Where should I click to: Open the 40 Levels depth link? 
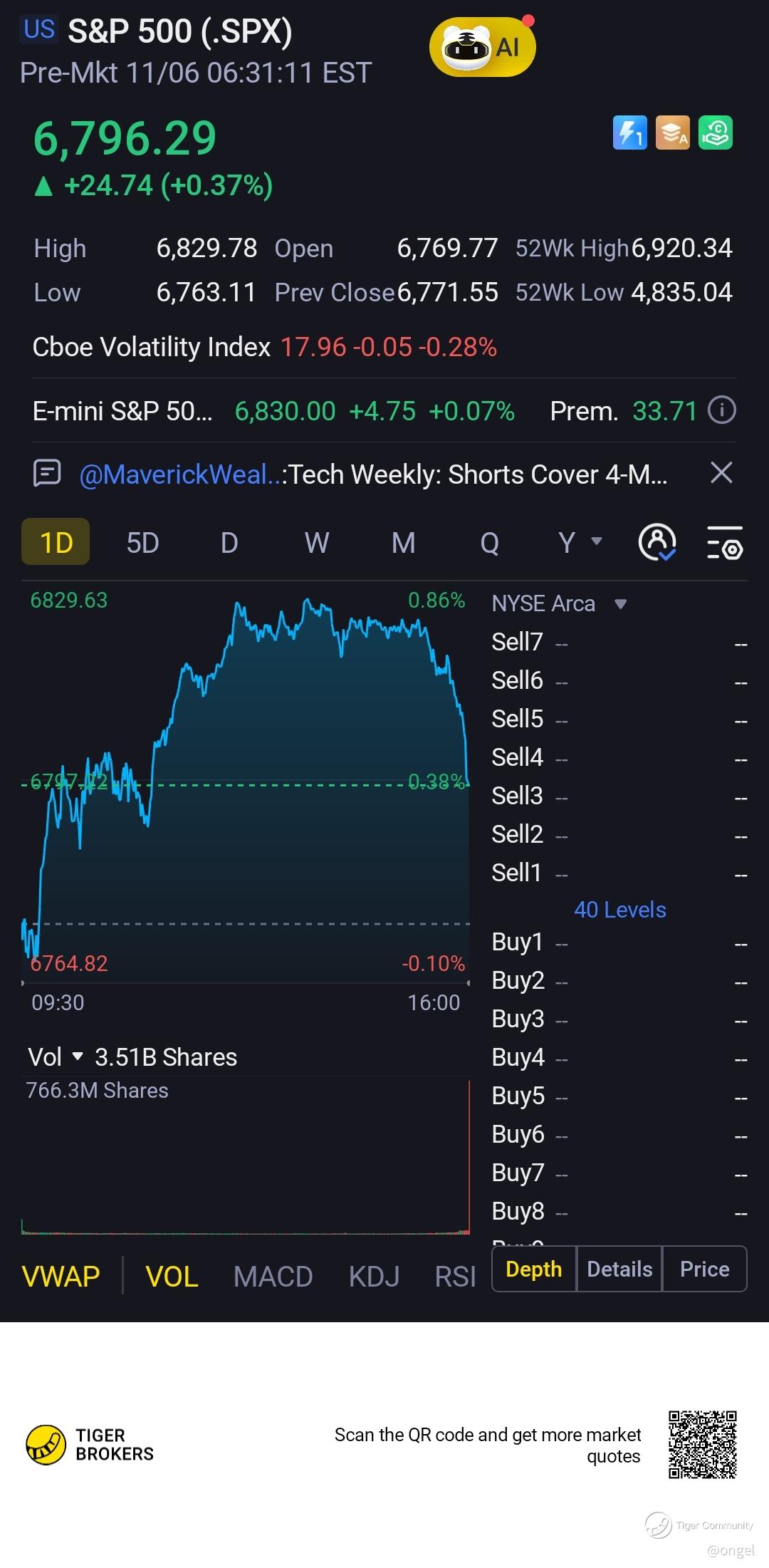coord(619,910)
